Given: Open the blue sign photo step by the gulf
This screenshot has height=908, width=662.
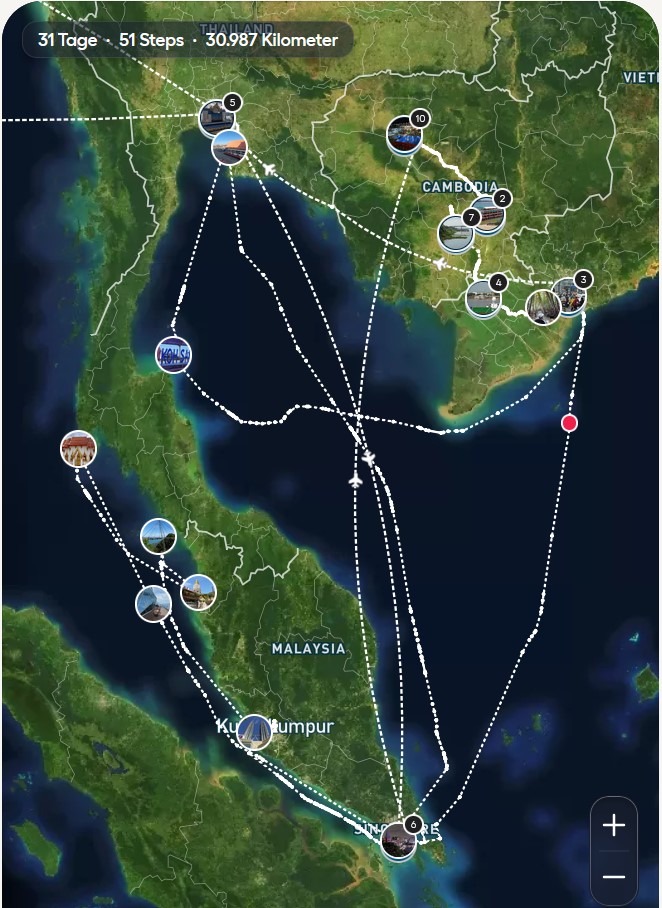Looking at the screenshot, I should coord(173,355).
